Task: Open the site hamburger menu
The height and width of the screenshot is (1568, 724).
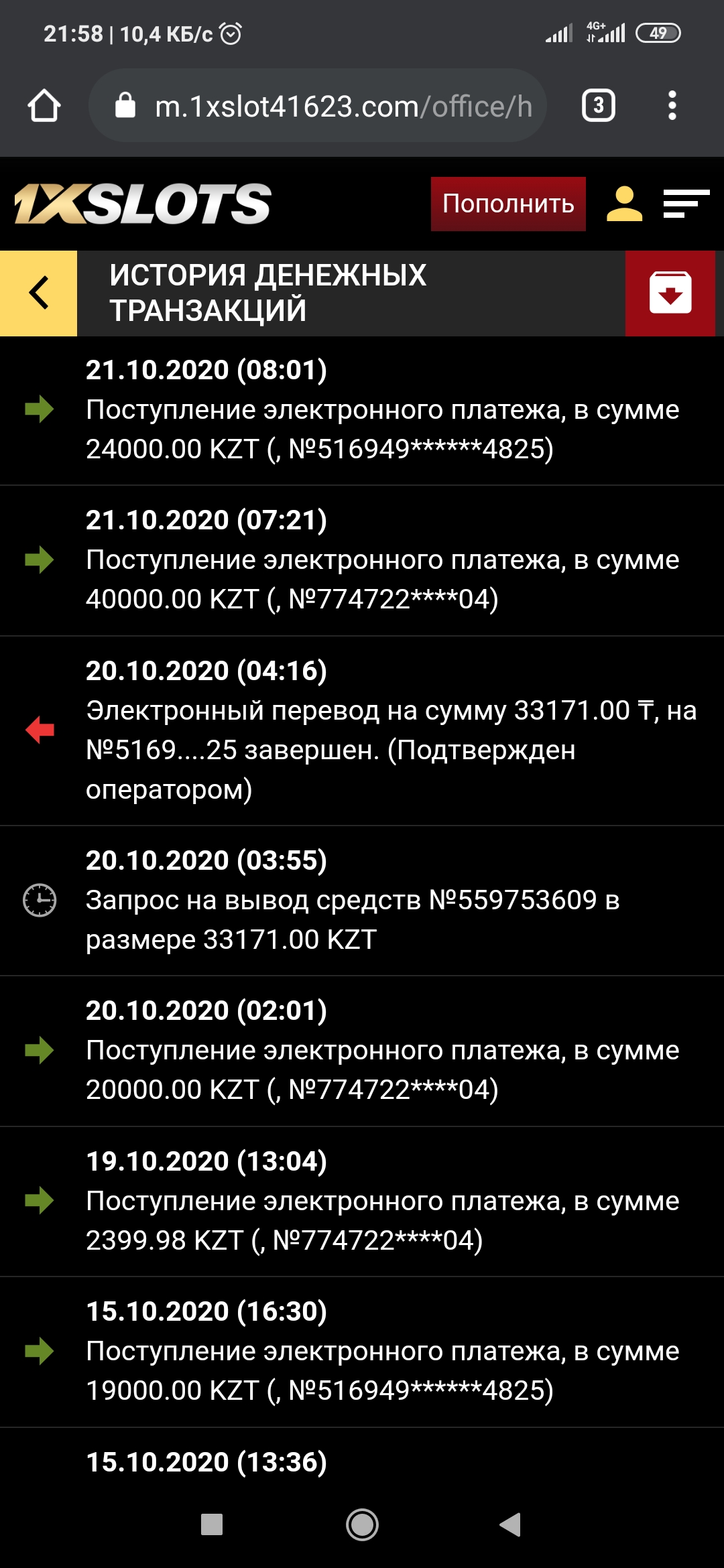Action: pyautogui.click(x=686, y=204)
